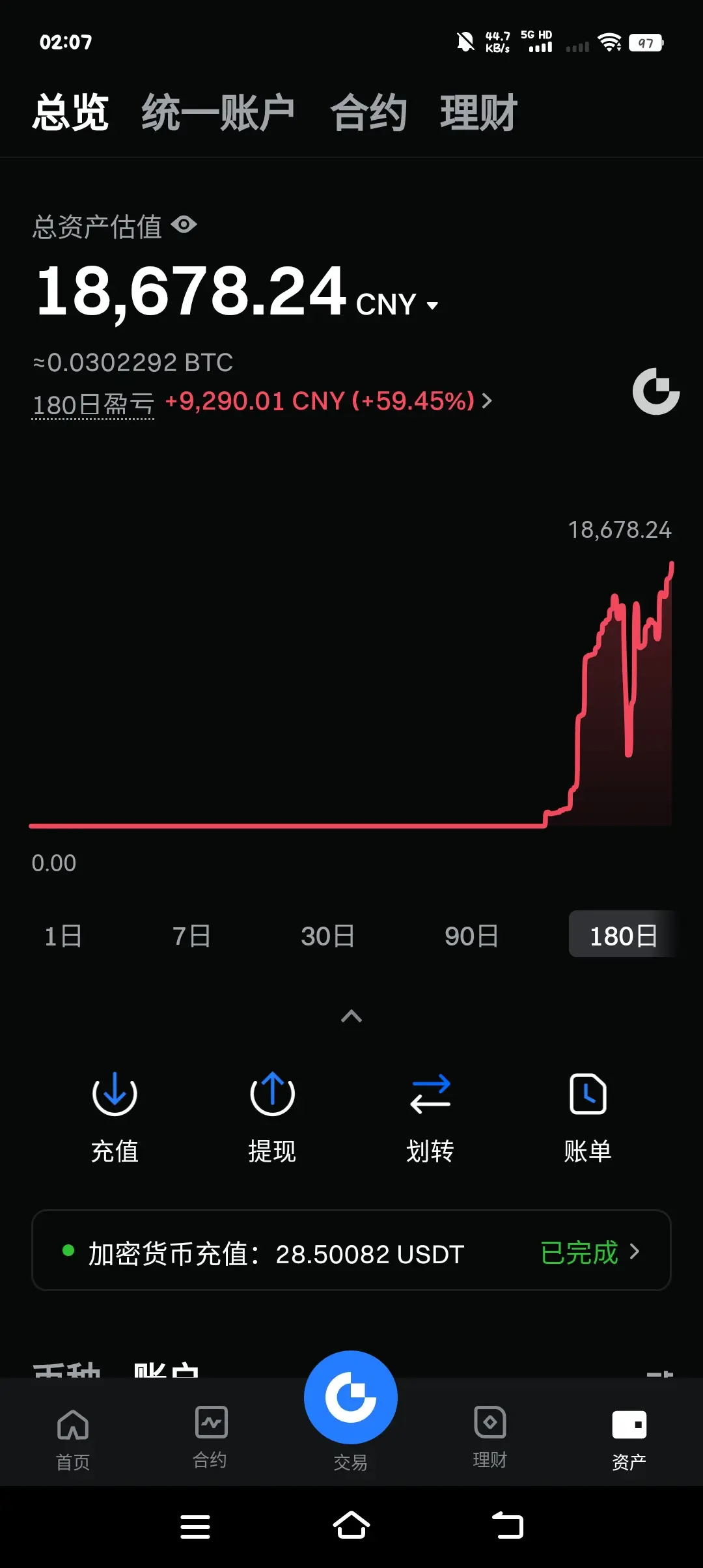
Task: Switch to the 合约 top tab
Action: (x=368, y=113)
